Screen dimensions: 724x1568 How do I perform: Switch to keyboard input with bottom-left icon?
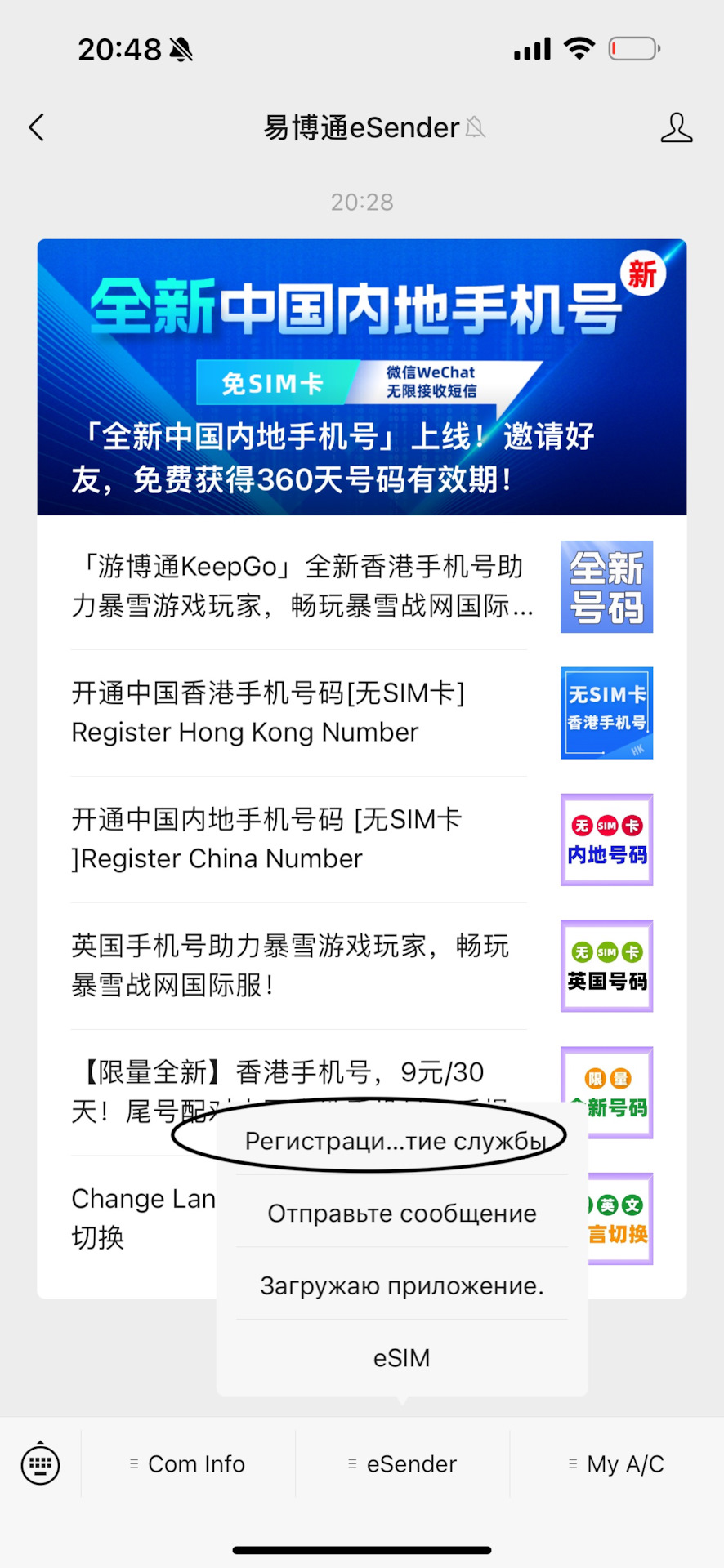click(x=39, y=1463)
